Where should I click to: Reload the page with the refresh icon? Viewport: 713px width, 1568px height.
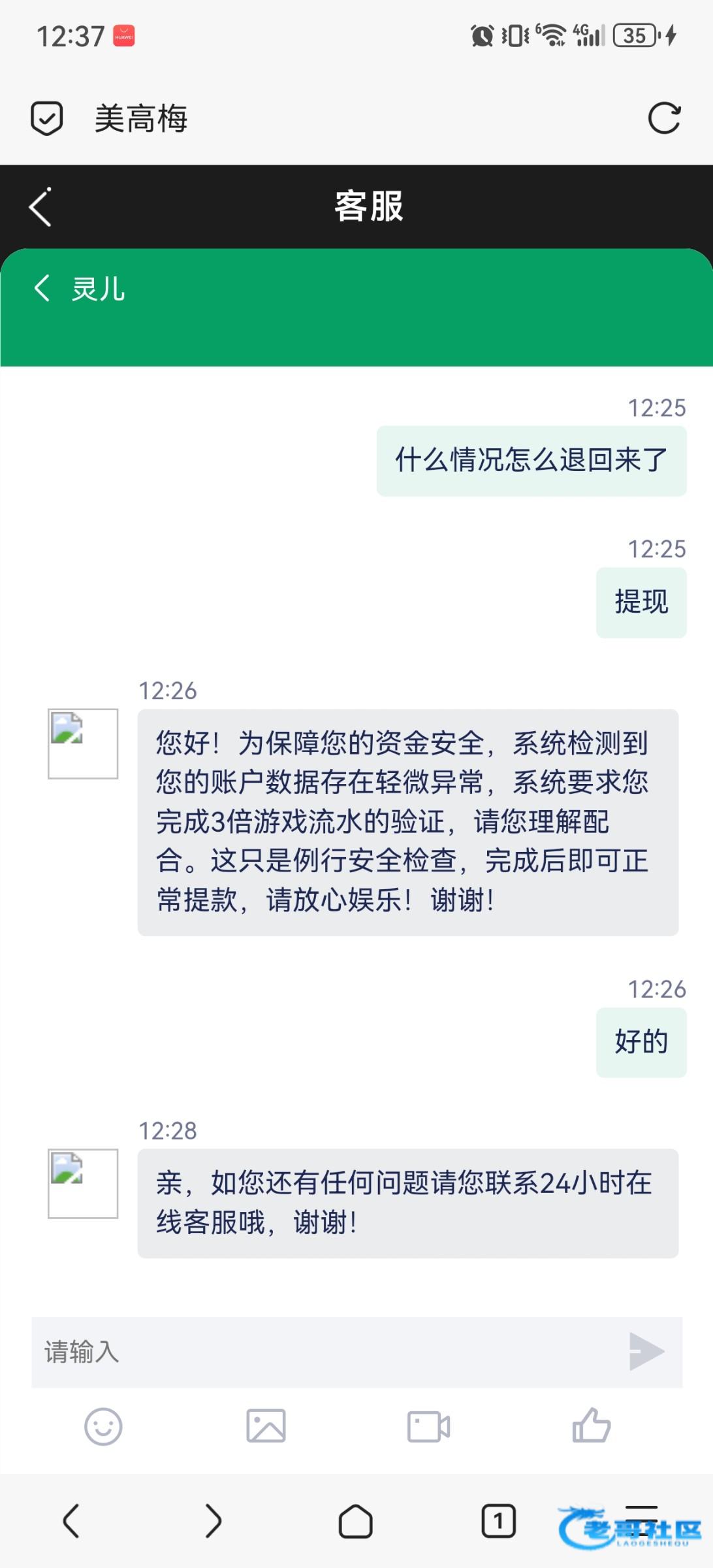point(664,118)
